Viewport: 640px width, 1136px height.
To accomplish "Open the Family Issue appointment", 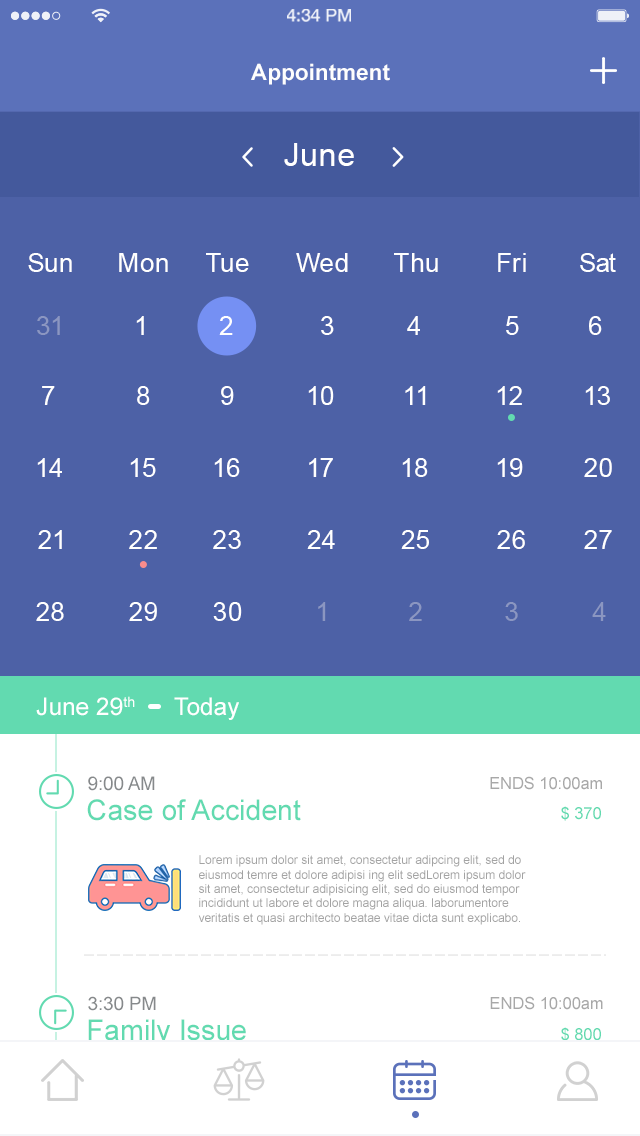I will tap(167, 1028).
